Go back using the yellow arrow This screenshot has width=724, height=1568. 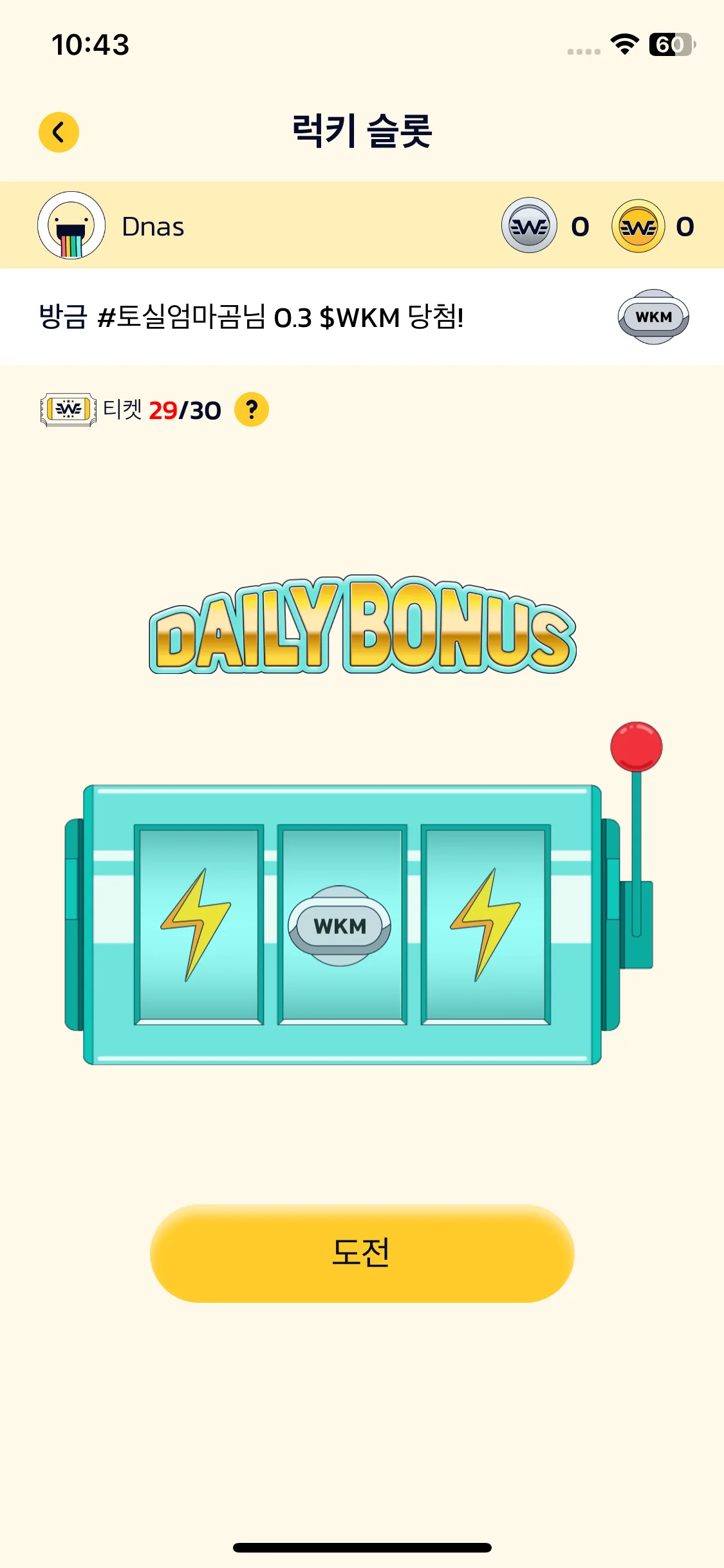tap(59, 133)
